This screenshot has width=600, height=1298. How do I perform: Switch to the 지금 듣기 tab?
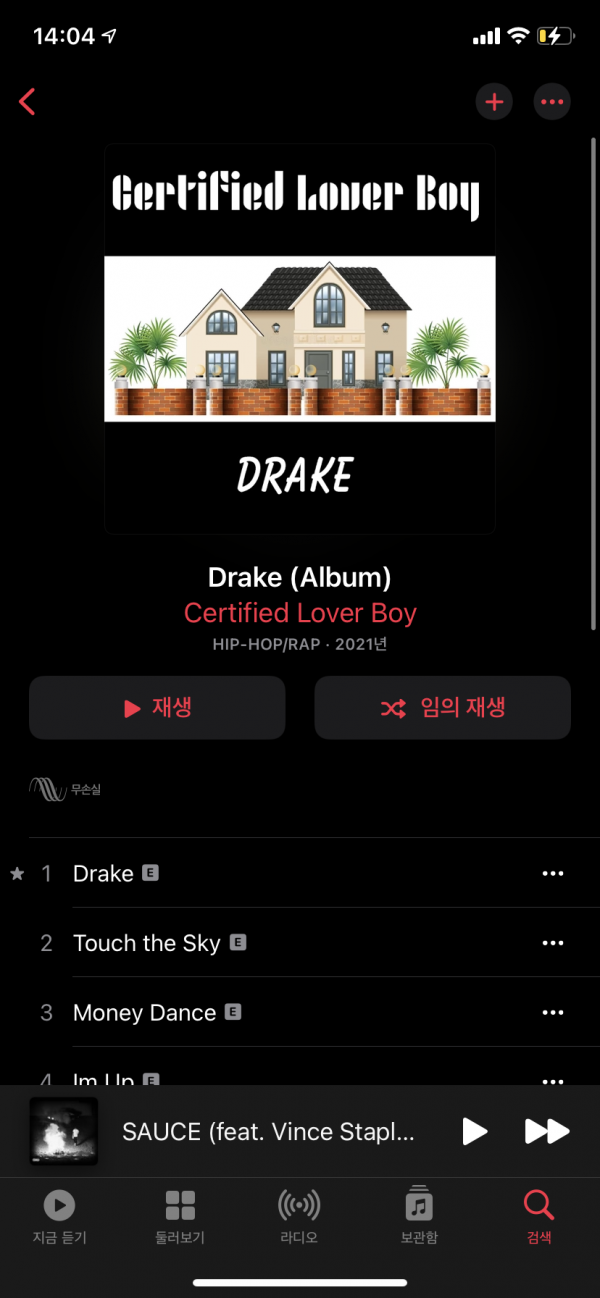[60, 1216]
